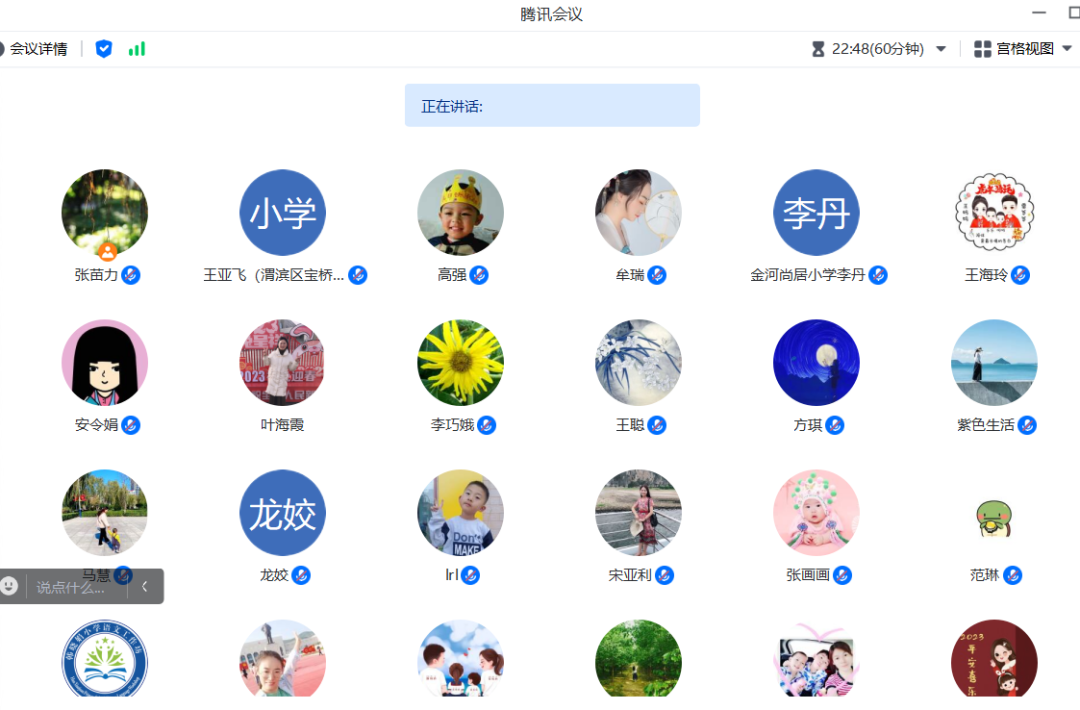
Task: Select participant 金河尚居小学李丹
Action: (x=817, y=213)
